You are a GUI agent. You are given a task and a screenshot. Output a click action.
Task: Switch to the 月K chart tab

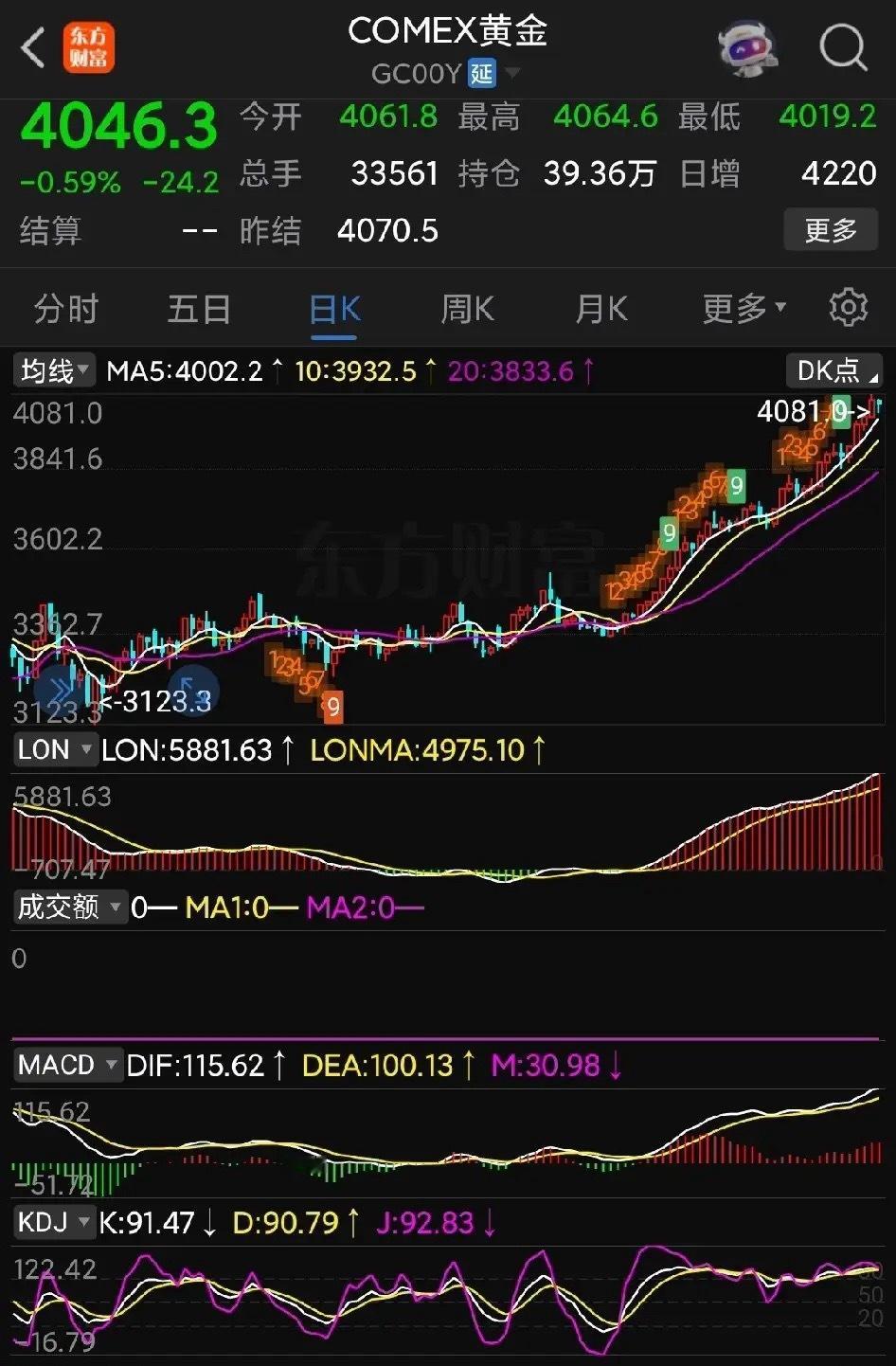click(601, 309)
